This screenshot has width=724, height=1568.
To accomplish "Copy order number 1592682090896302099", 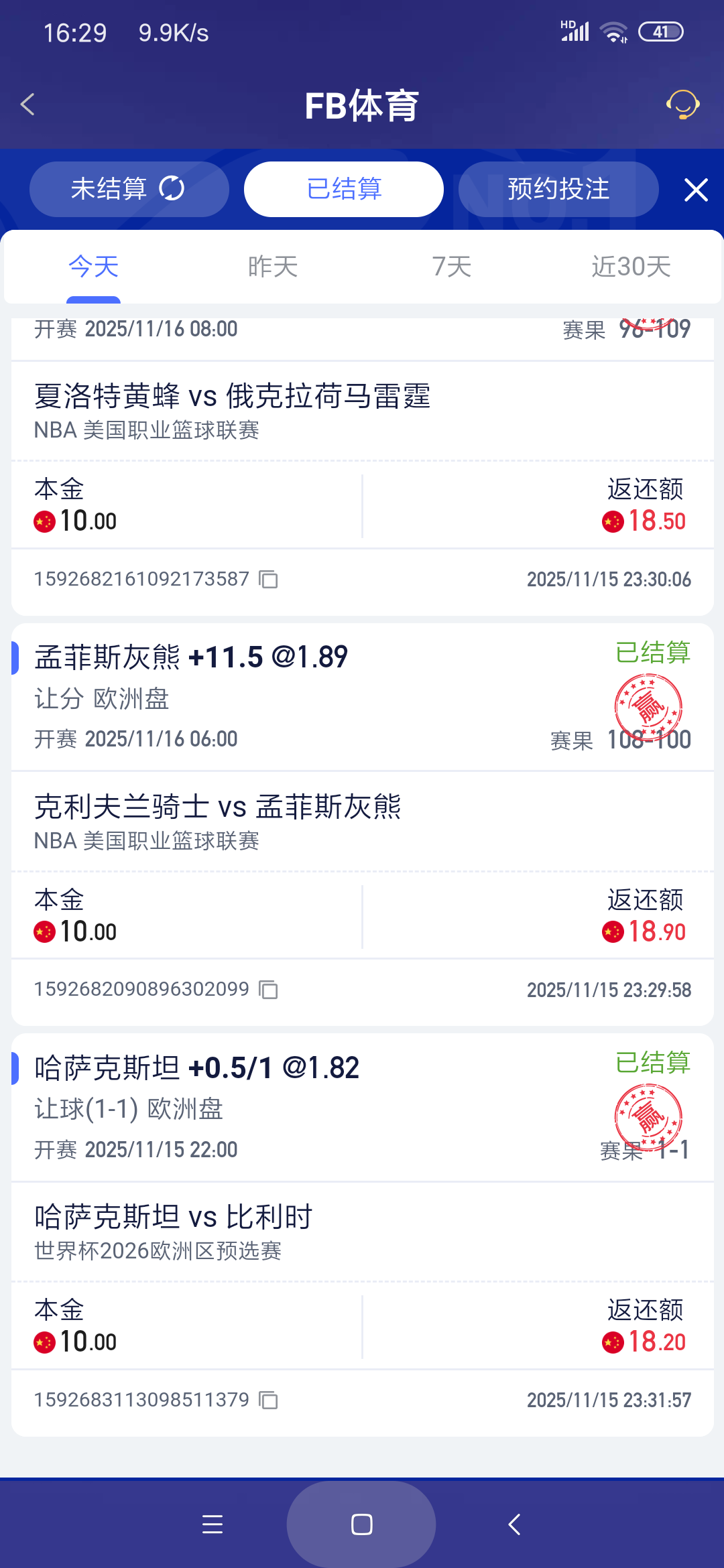I will (x=267, y=990).
